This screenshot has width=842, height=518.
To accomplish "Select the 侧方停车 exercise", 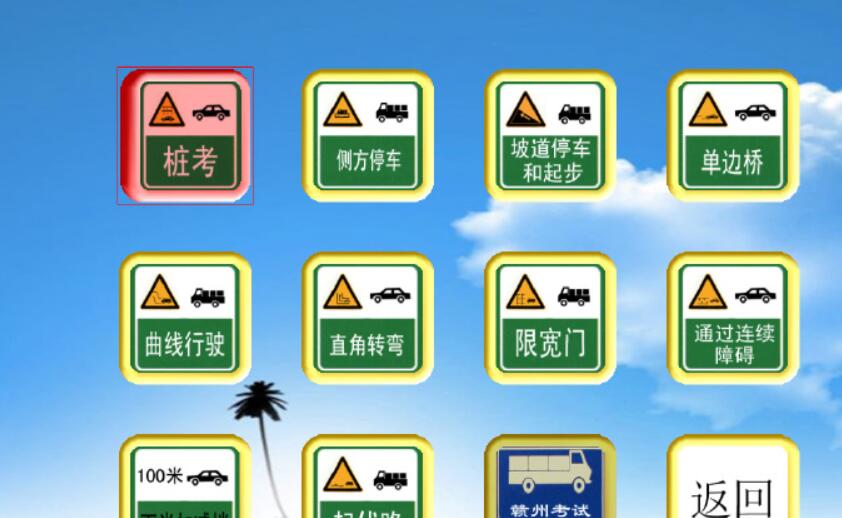I will 368,136.
